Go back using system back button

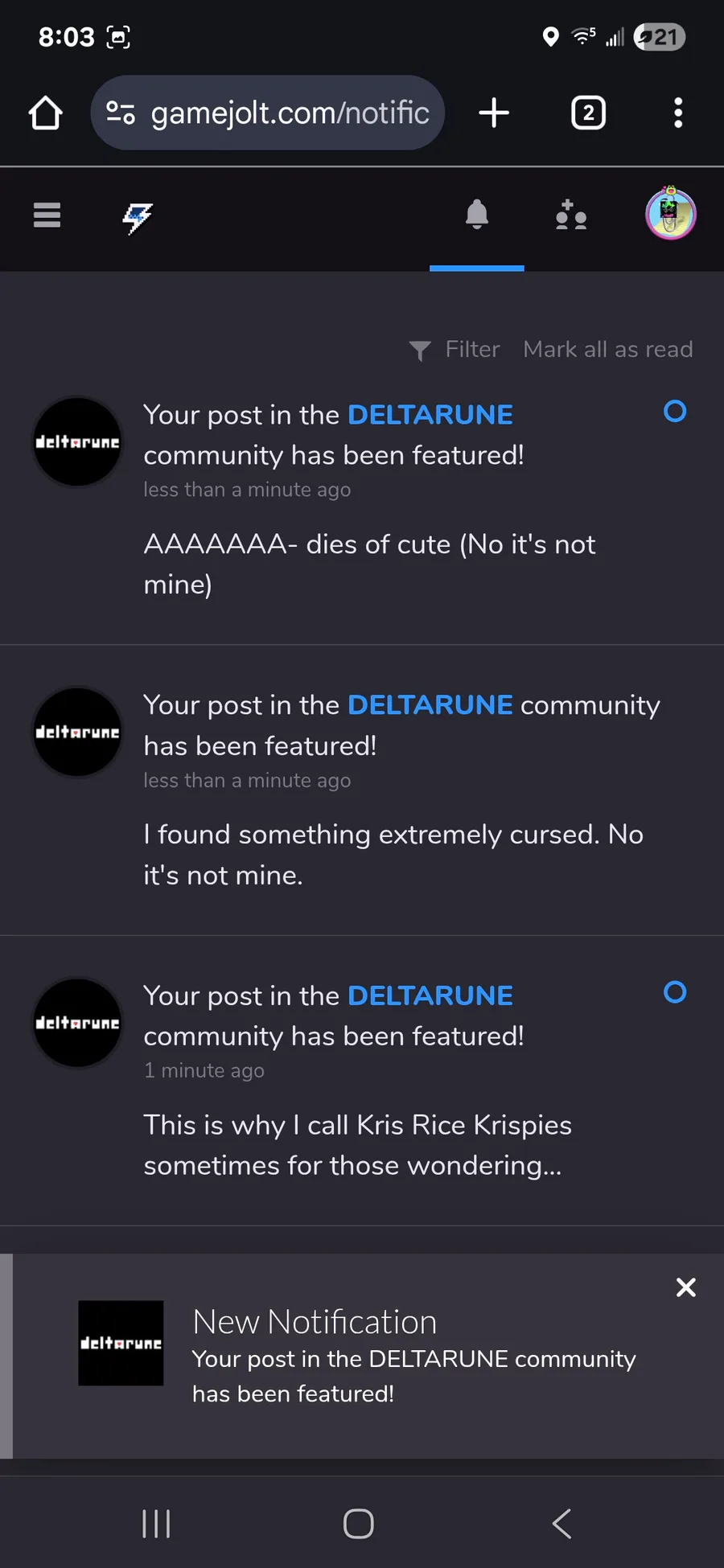(x=562, y=1523)
